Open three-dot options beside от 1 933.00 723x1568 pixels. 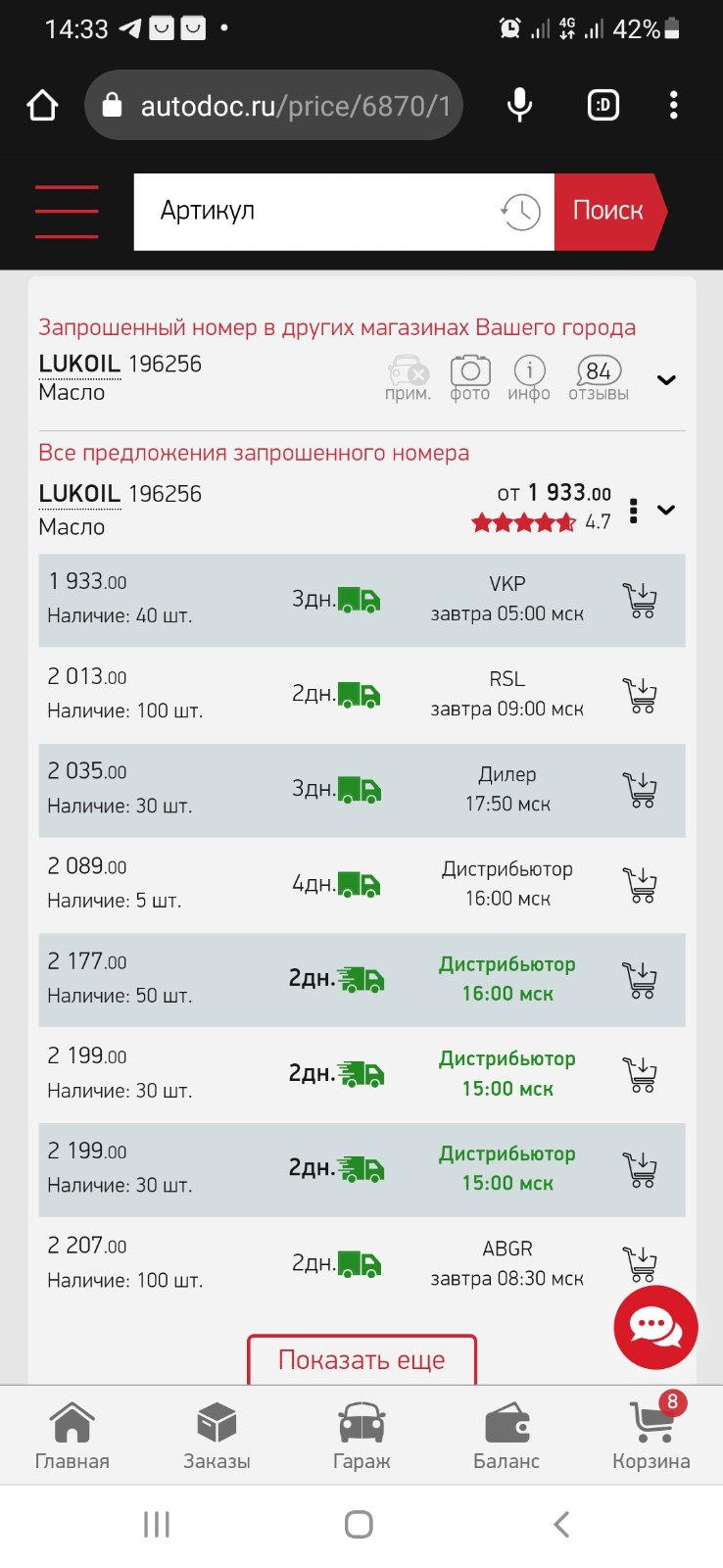634,511
